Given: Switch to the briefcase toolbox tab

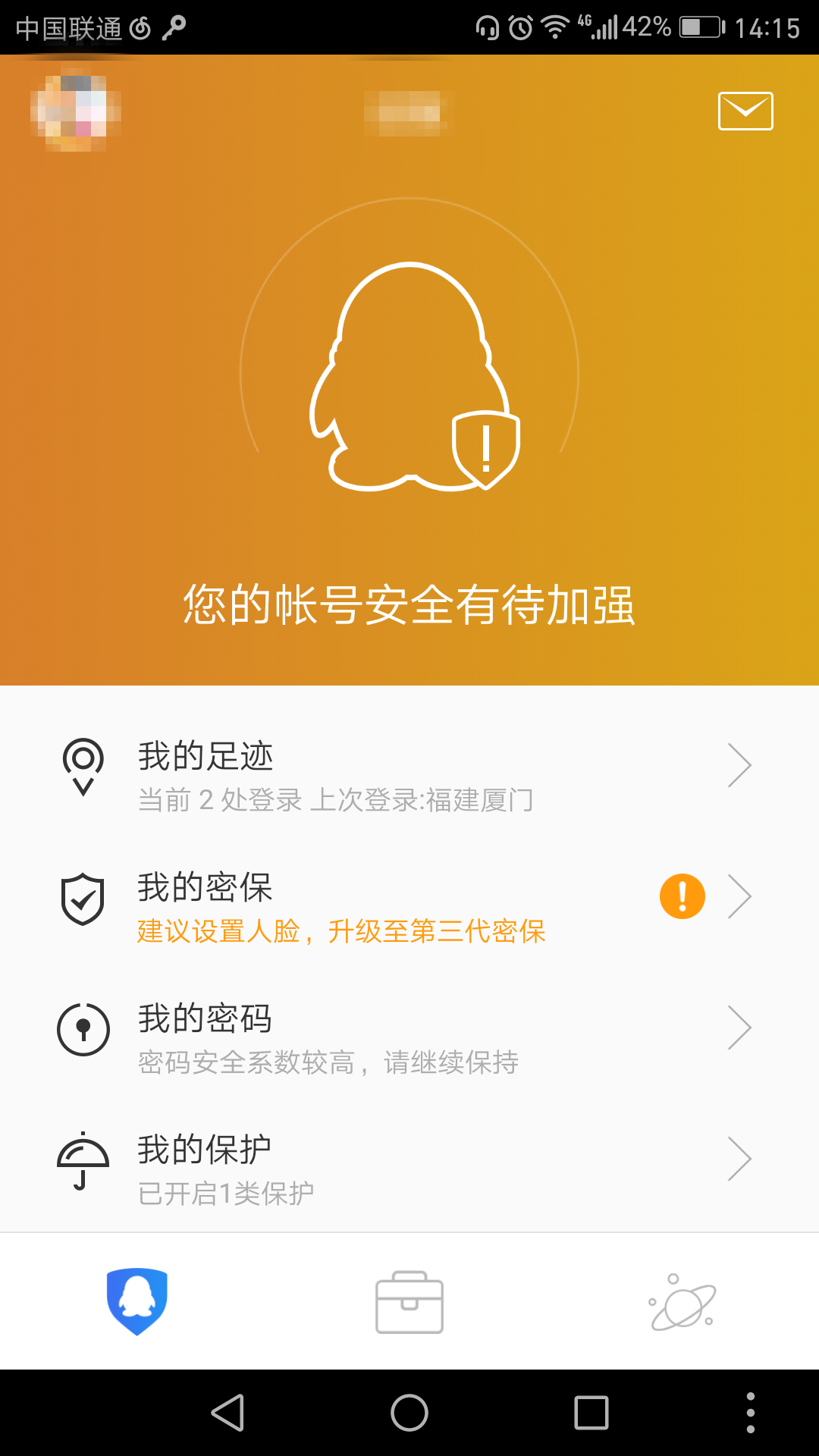Looking at the screenshot, I should point(409,1302).
